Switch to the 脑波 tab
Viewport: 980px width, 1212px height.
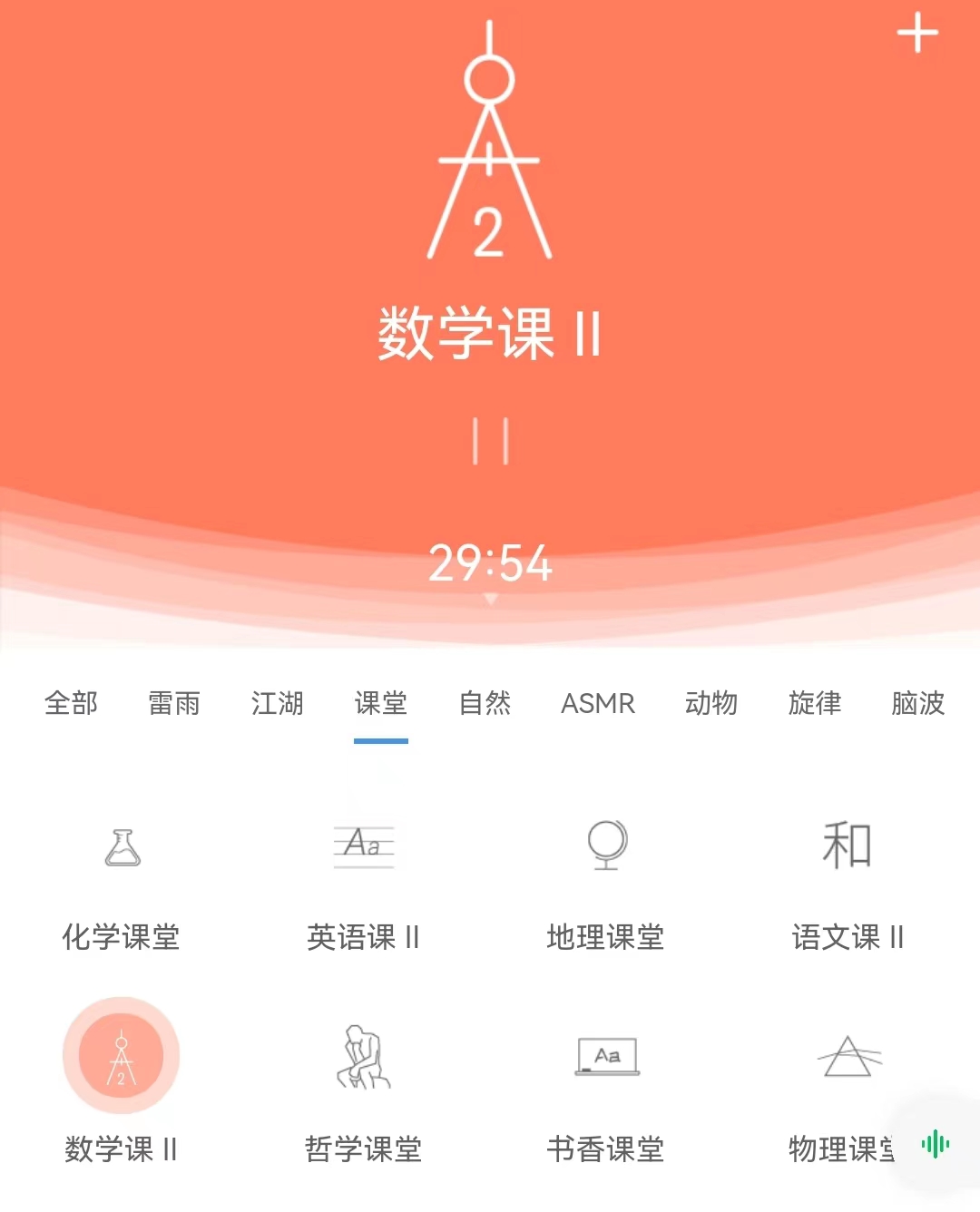coord(918,703)
